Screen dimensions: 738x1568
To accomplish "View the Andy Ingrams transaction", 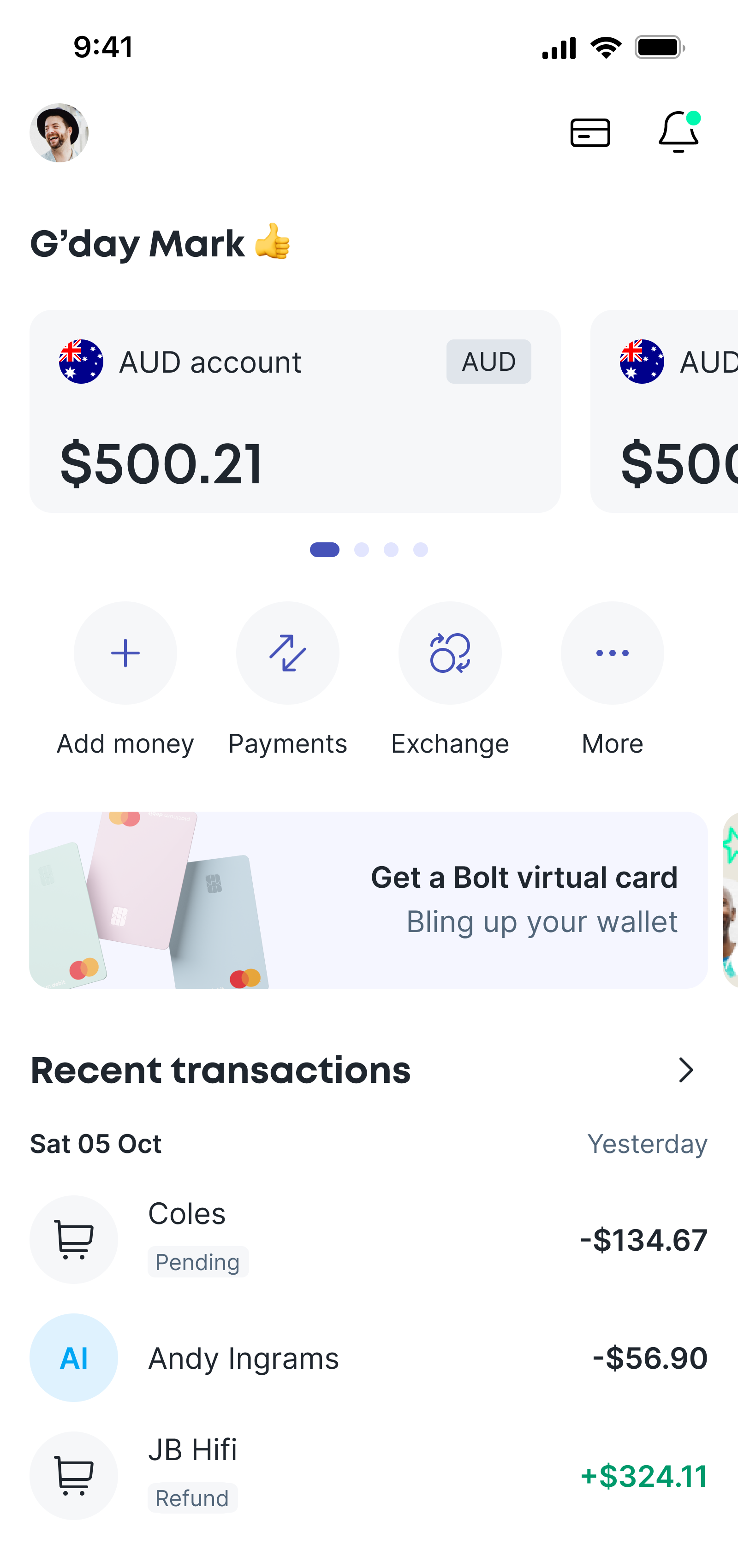I will click(369, 1357).
